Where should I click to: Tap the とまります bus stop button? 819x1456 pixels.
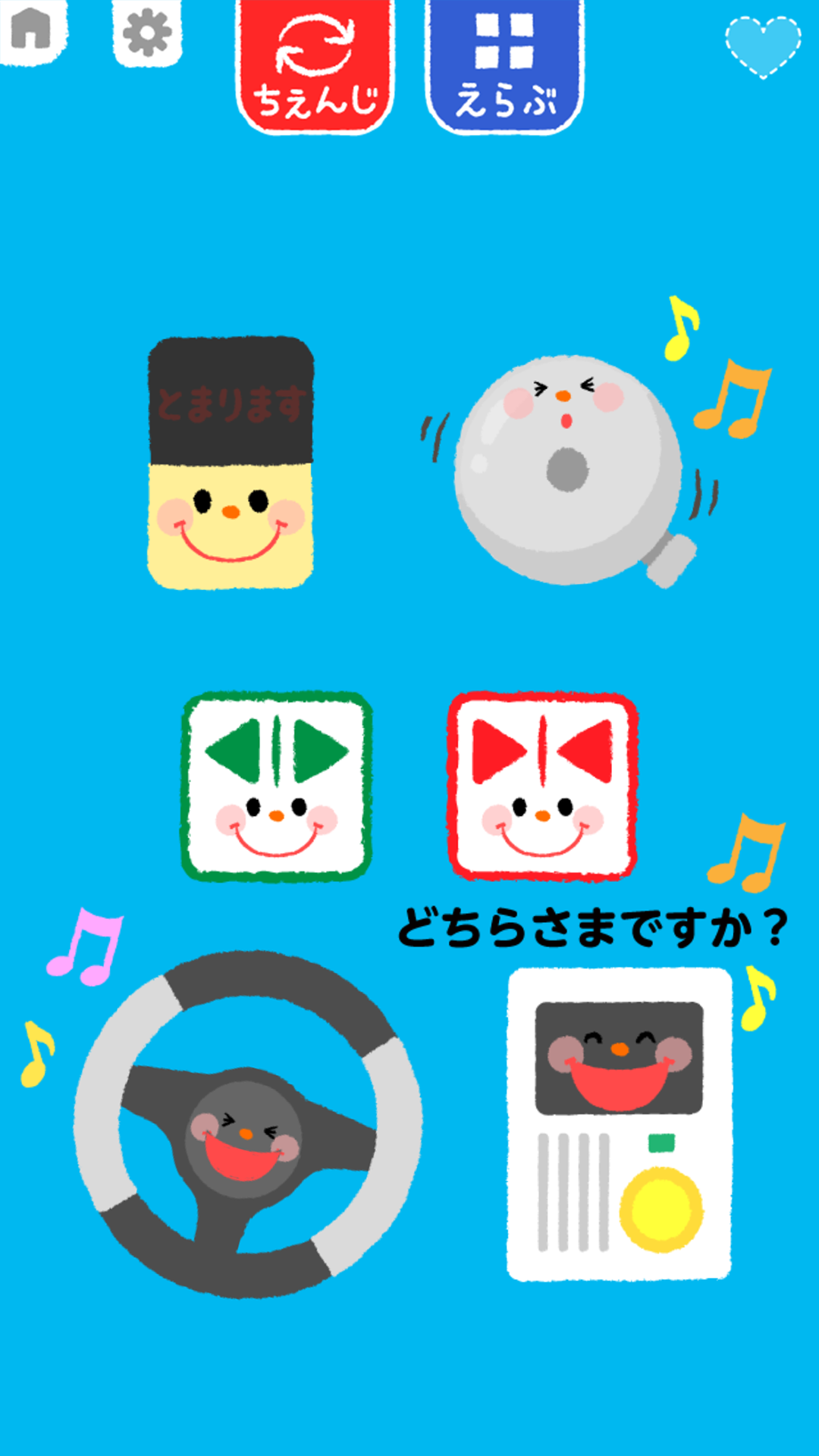(231, 463)
